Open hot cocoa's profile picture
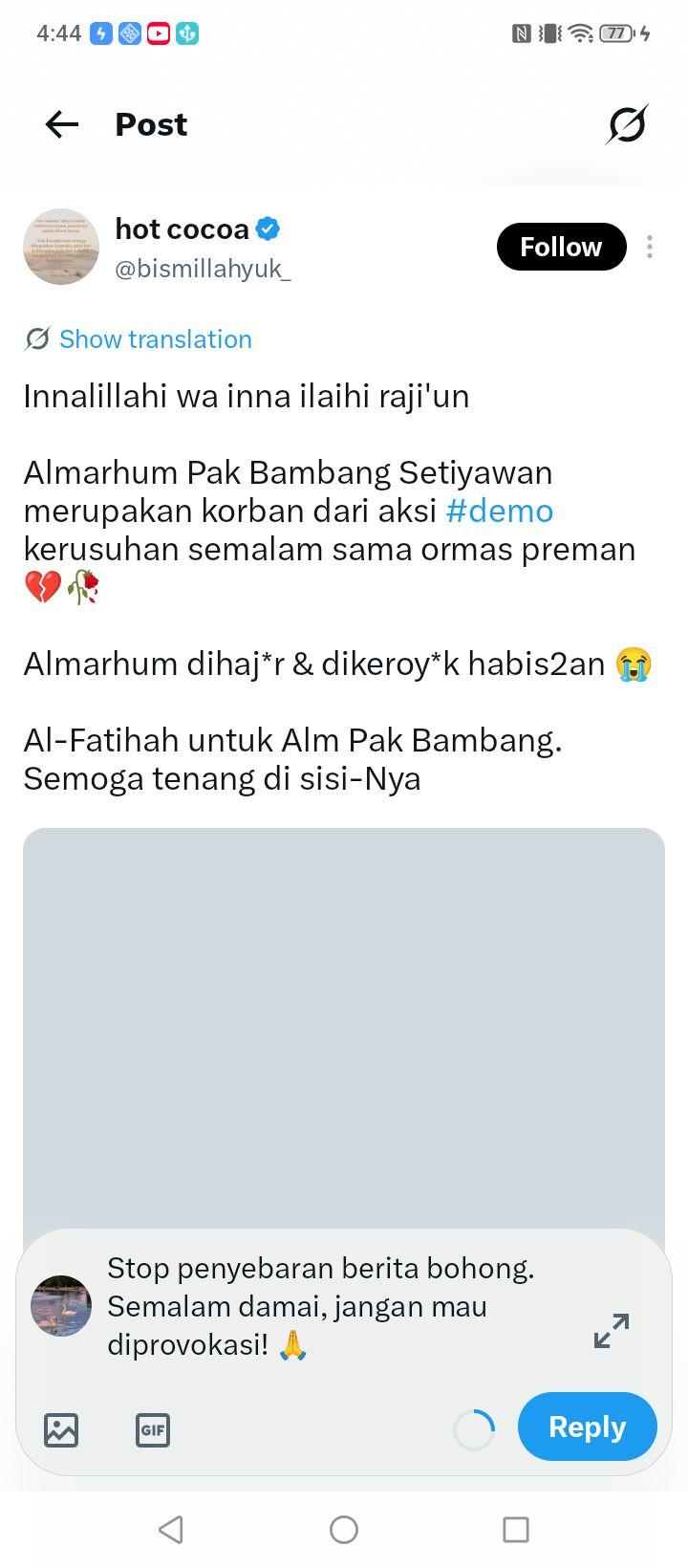 coord(61,247)
